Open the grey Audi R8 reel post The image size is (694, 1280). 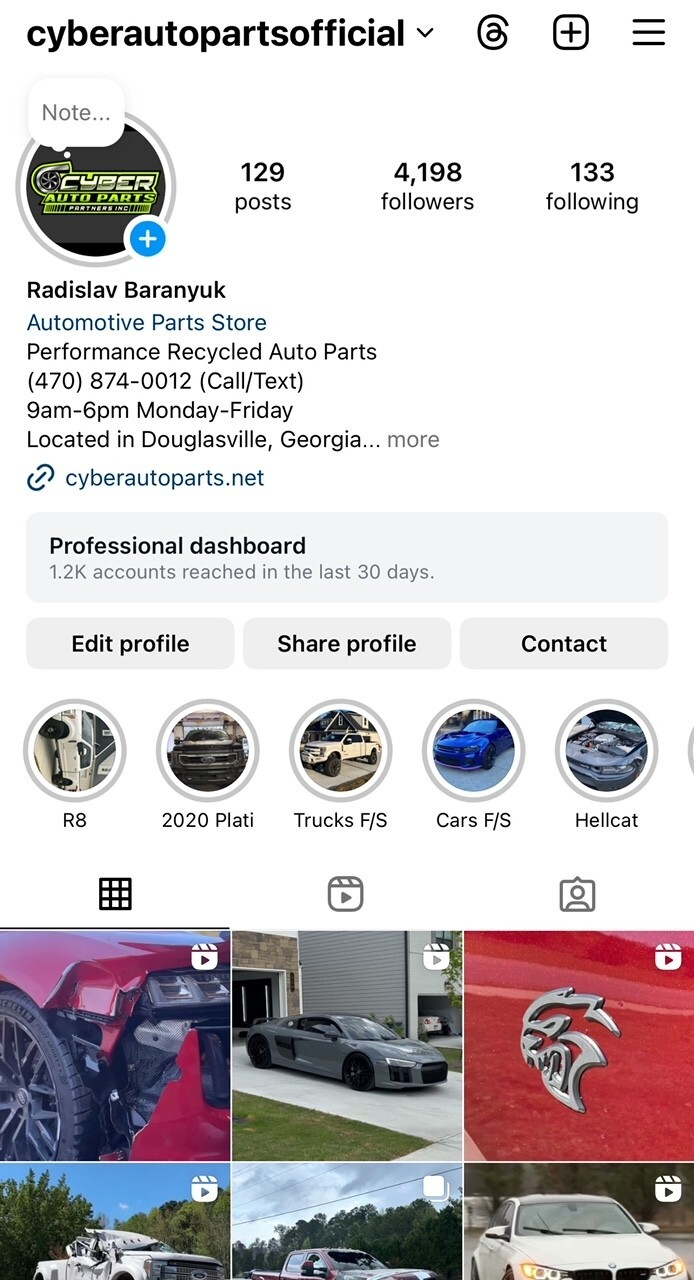pos(347,1045)
